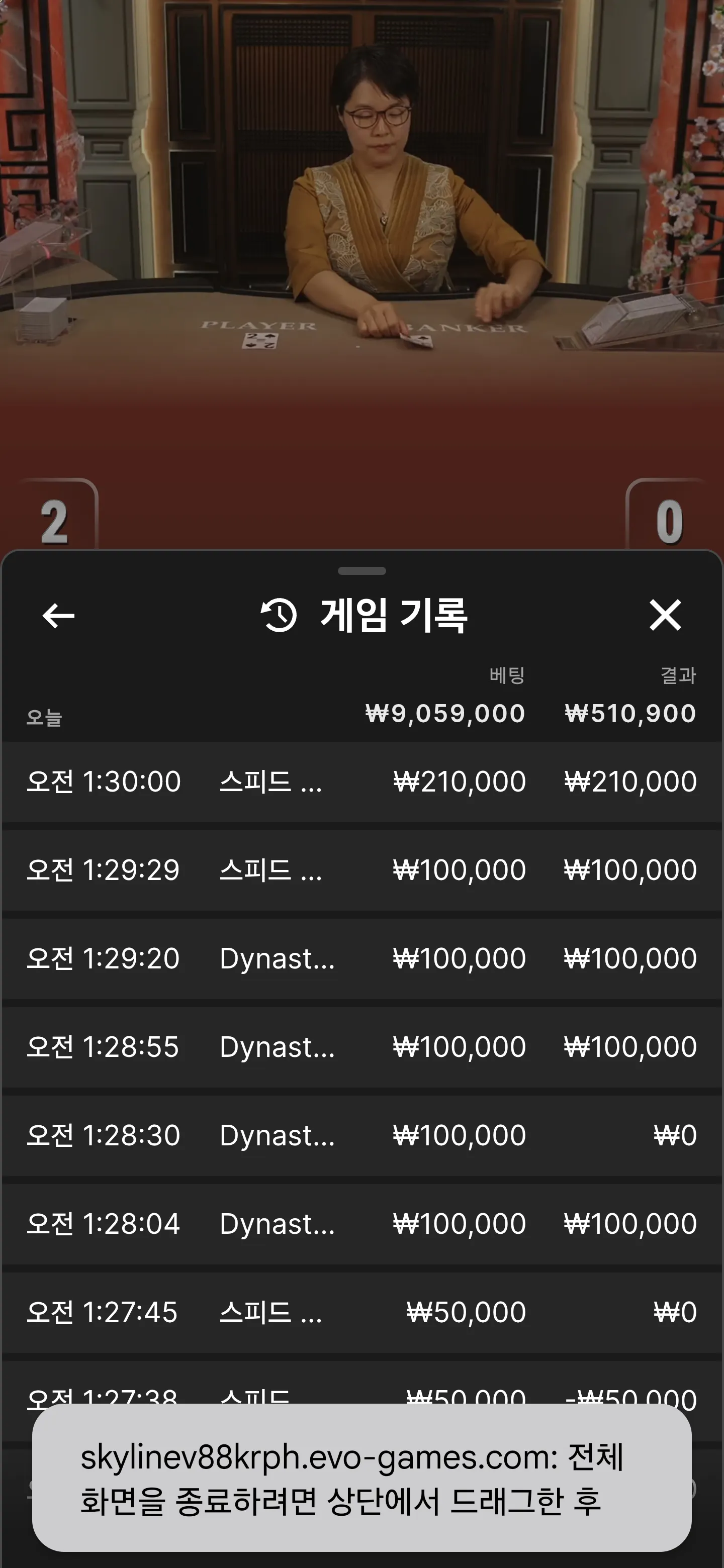Select the 오전 1:28:04 Dynasty record
Viewport: 724px width, 1568px height.
(x=361, y=1224)
